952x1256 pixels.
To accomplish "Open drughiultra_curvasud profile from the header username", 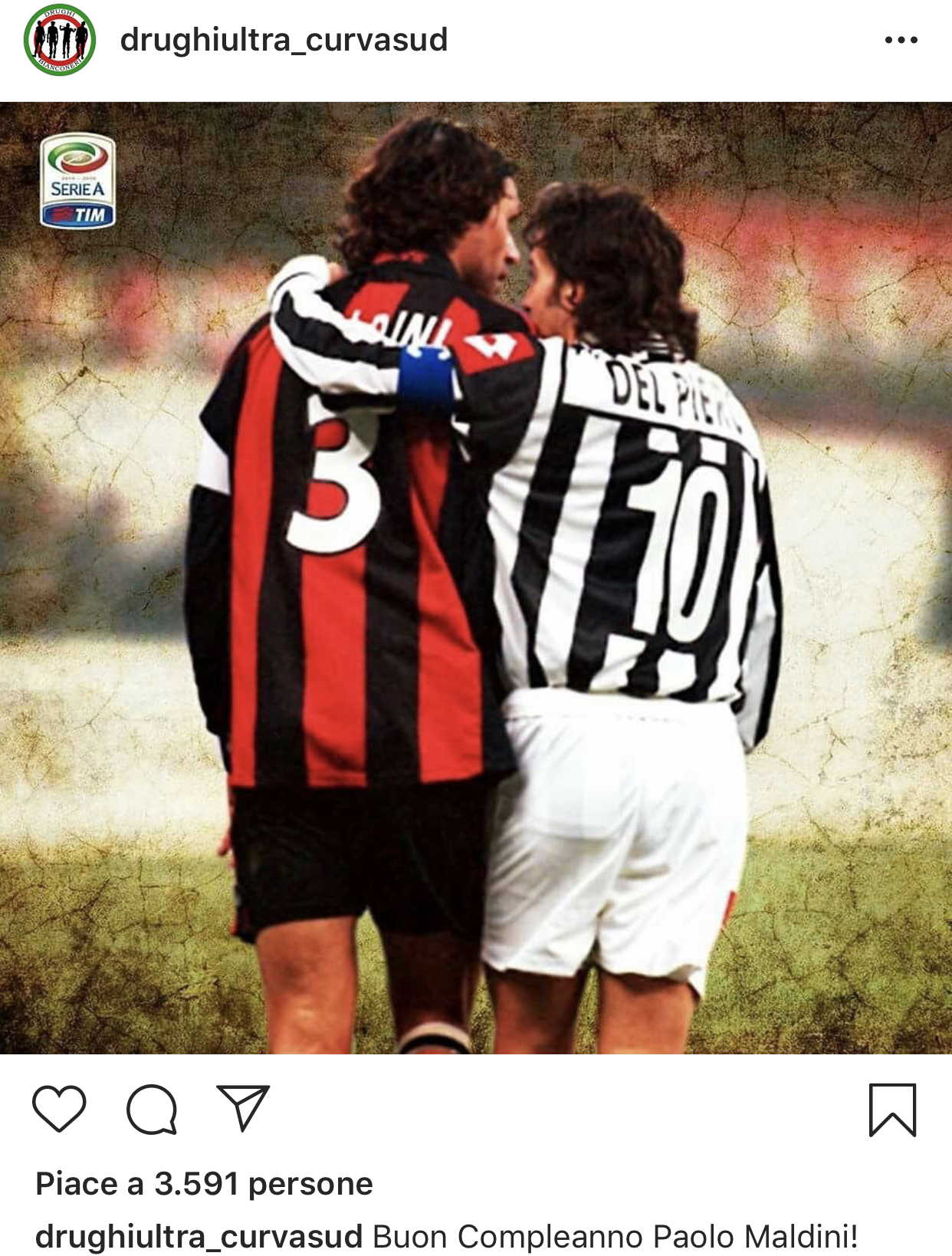I will tap(284, 40).
